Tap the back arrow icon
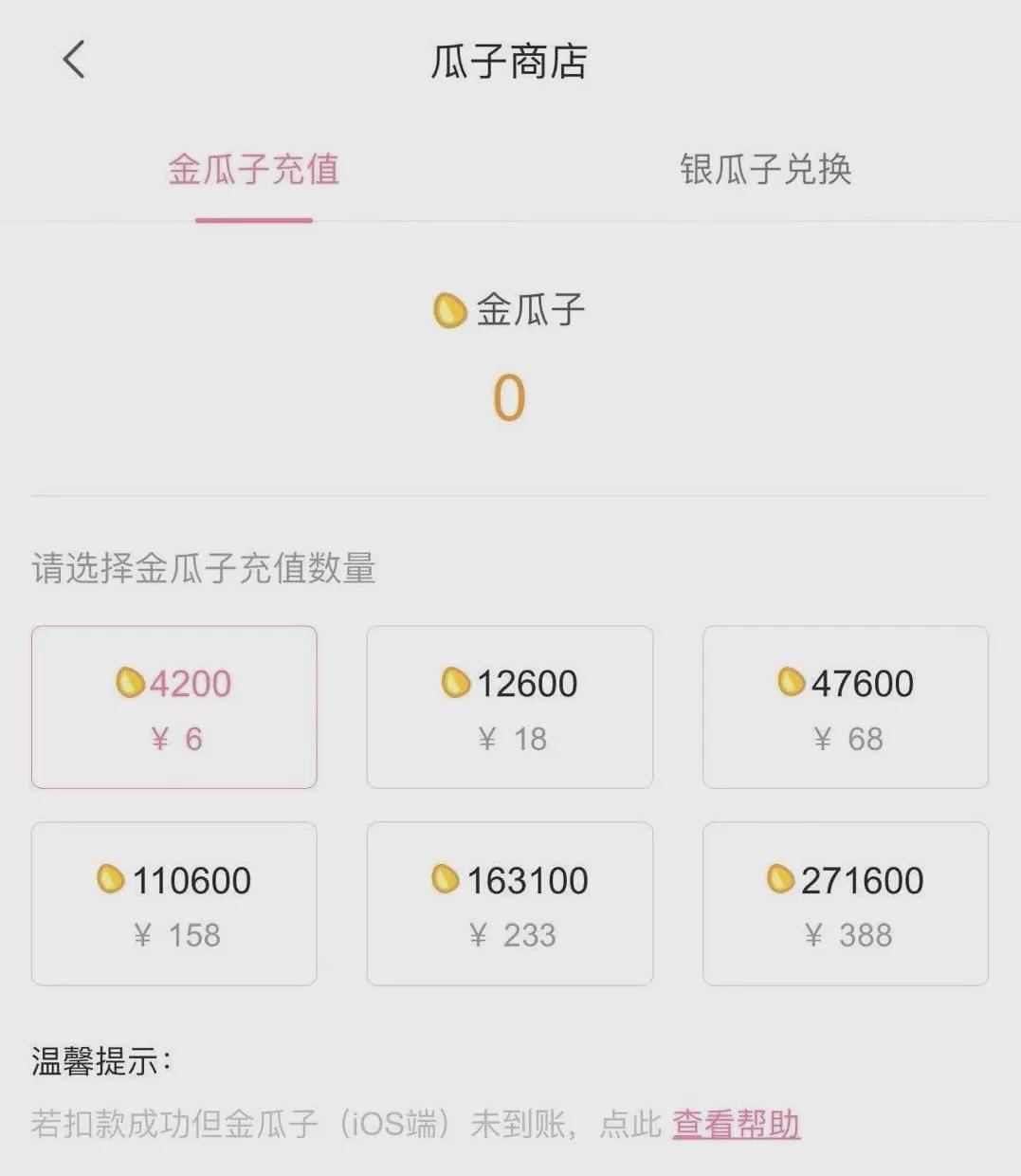Viewport: 1021px width, 1176px height. [x=73, y=59]
